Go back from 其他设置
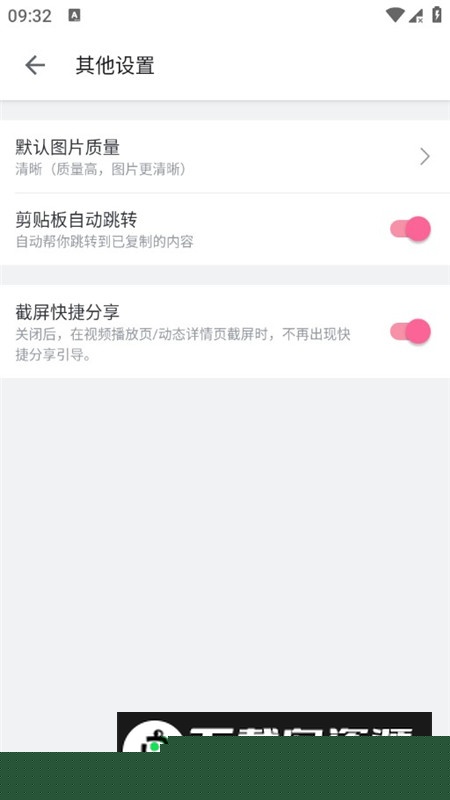 click(x=35, y=65)
